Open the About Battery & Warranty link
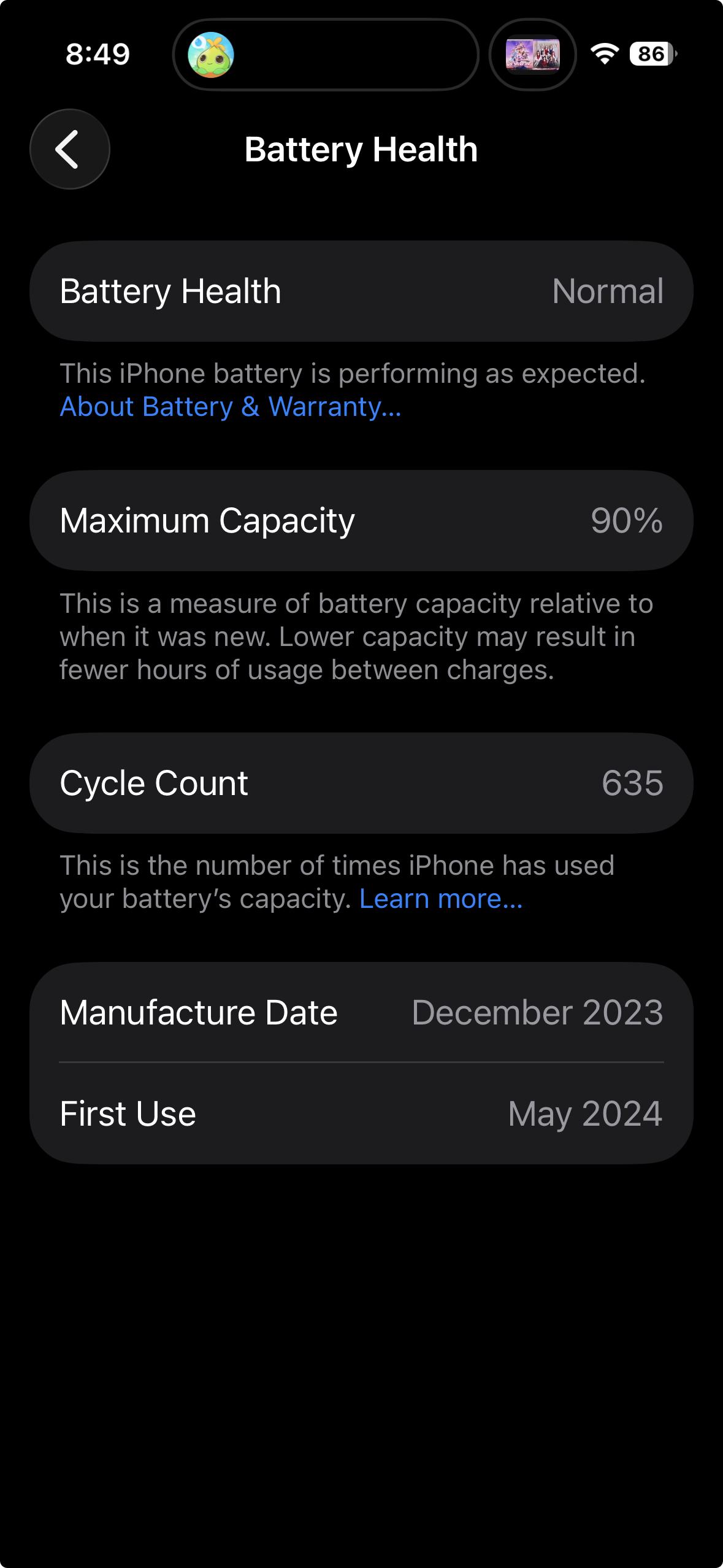This screenshot has width=723, height=1568. tap(231, 407)
